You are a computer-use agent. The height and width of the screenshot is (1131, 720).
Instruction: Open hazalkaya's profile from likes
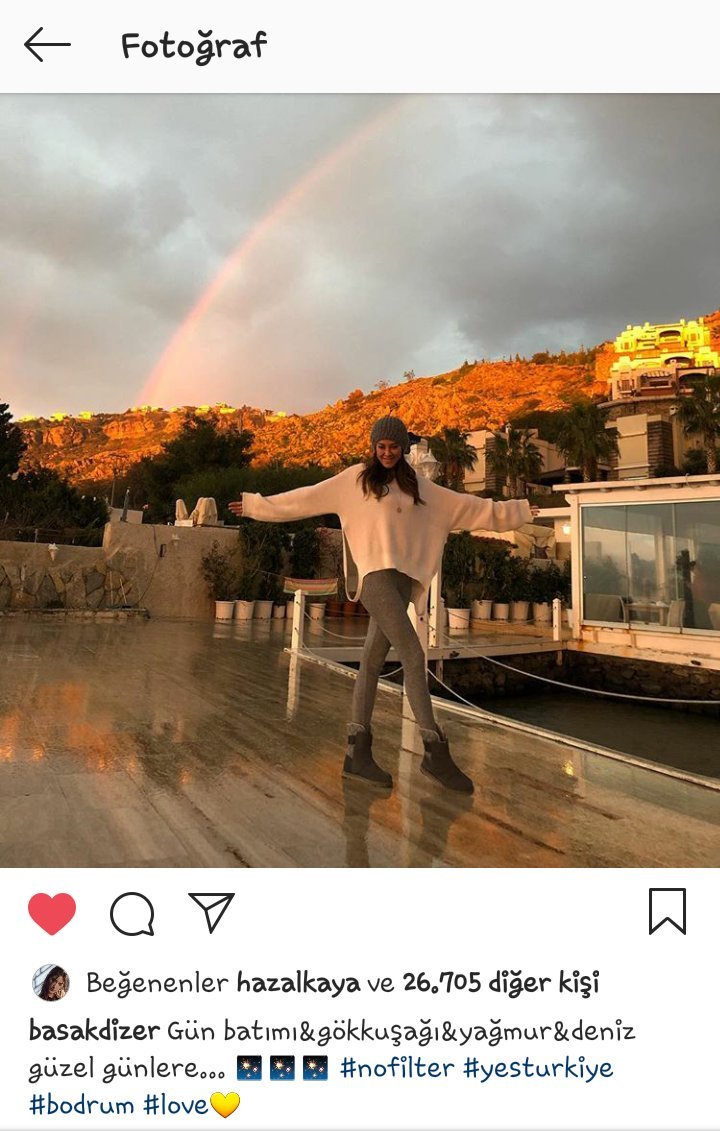pos(298,983)
